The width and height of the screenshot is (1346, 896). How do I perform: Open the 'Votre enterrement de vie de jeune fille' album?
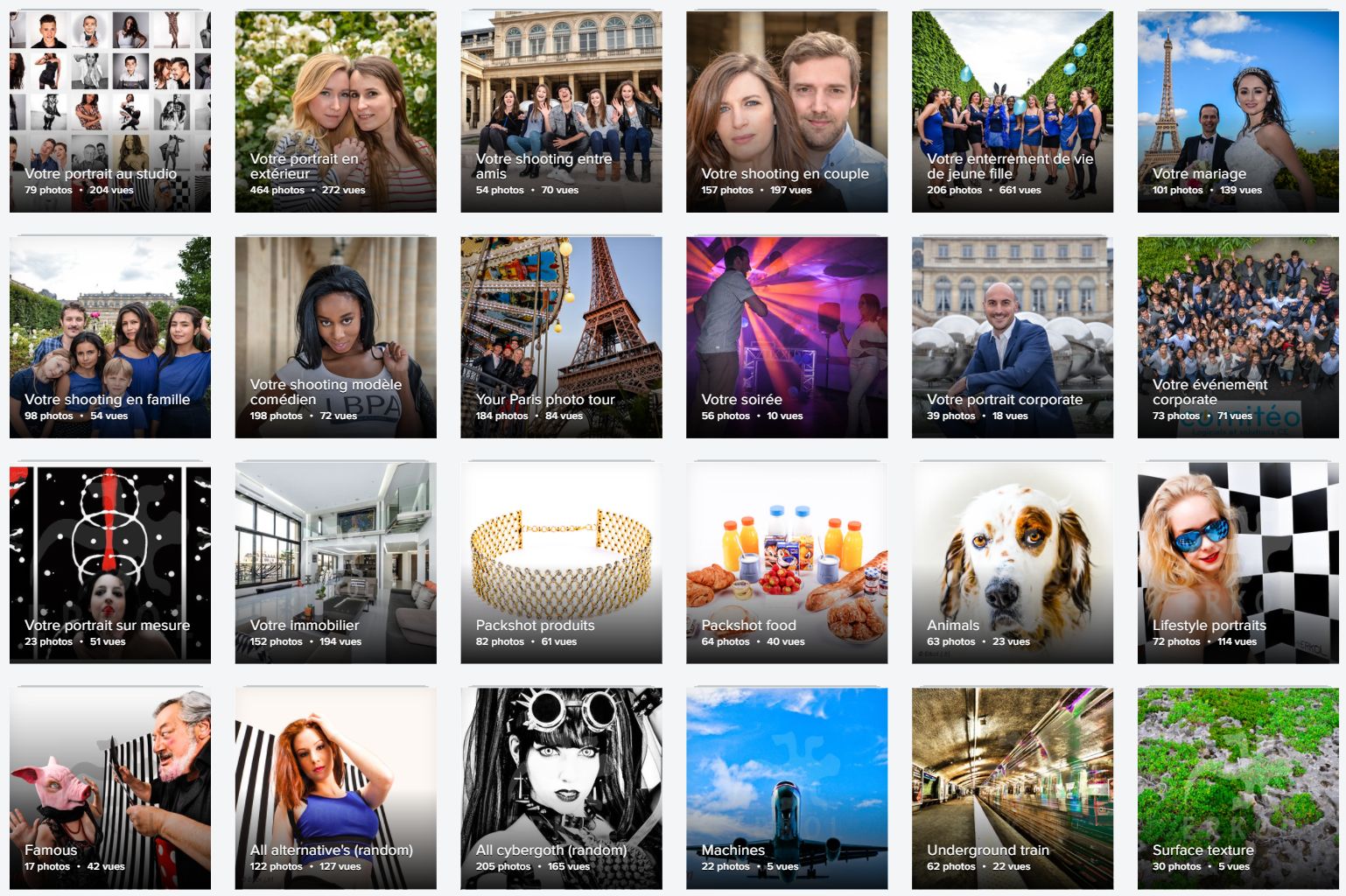click(1013, 112)
